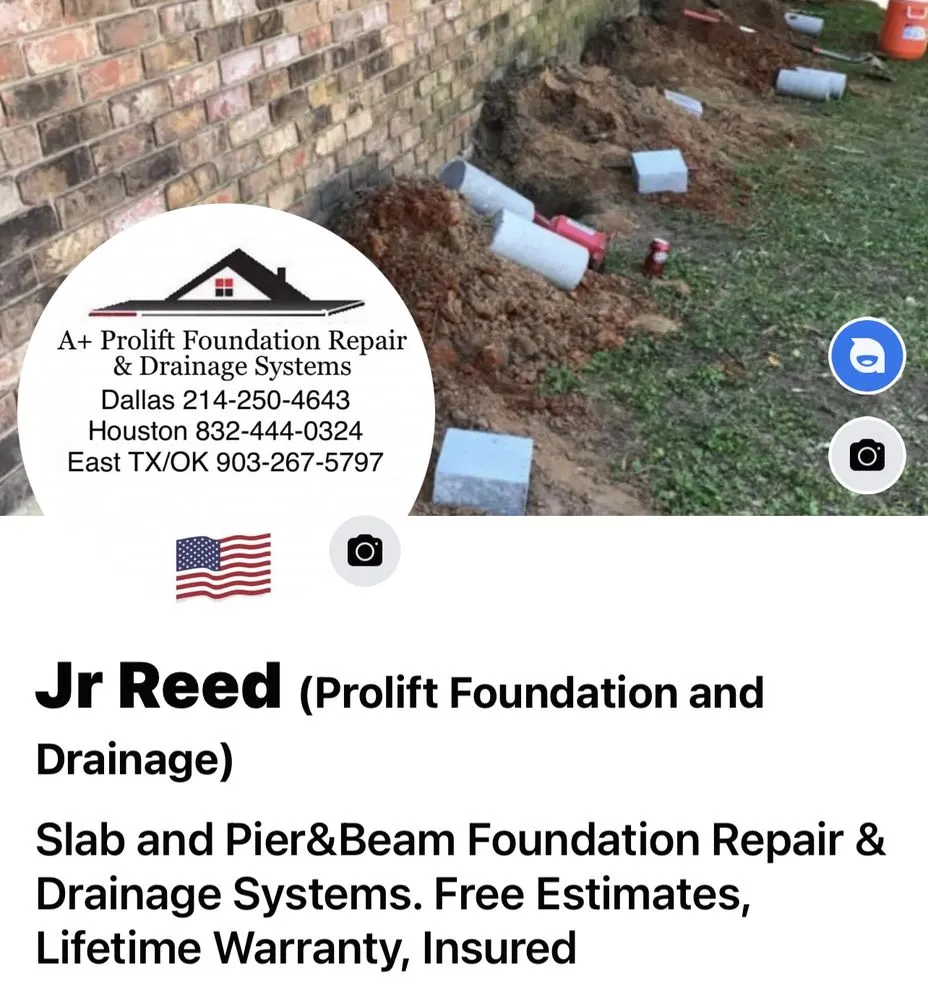The height and width of the screenshot is (1000, 928).
Task: Click the black camera glyph to update cover photo
Action: (x=866, y=455)
